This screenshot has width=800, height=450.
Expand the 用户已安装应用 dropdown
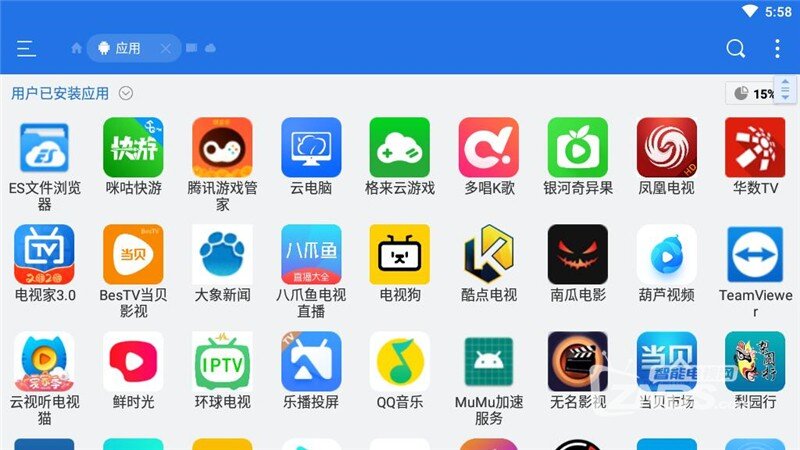point(126,93)
